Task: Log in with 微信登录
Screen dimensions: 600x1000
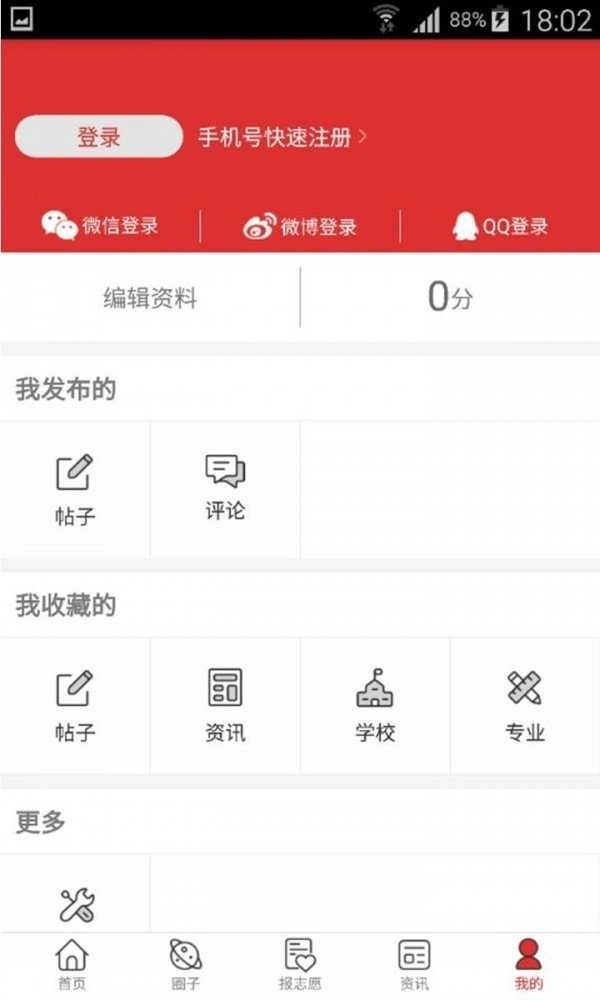Action: pyautogui.click(x=100, y=226)
